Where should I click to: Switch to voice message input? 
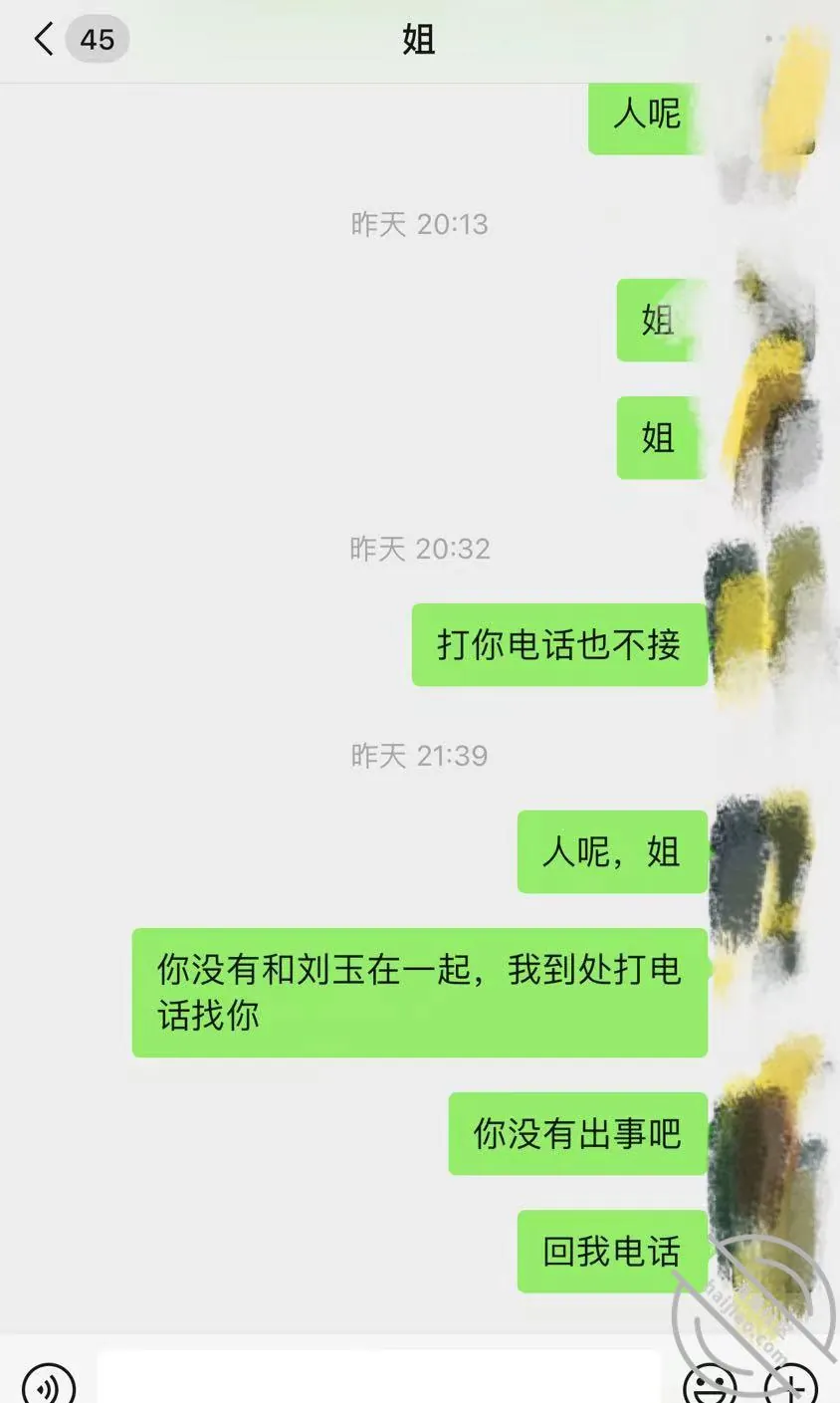tap(48, 1382)
